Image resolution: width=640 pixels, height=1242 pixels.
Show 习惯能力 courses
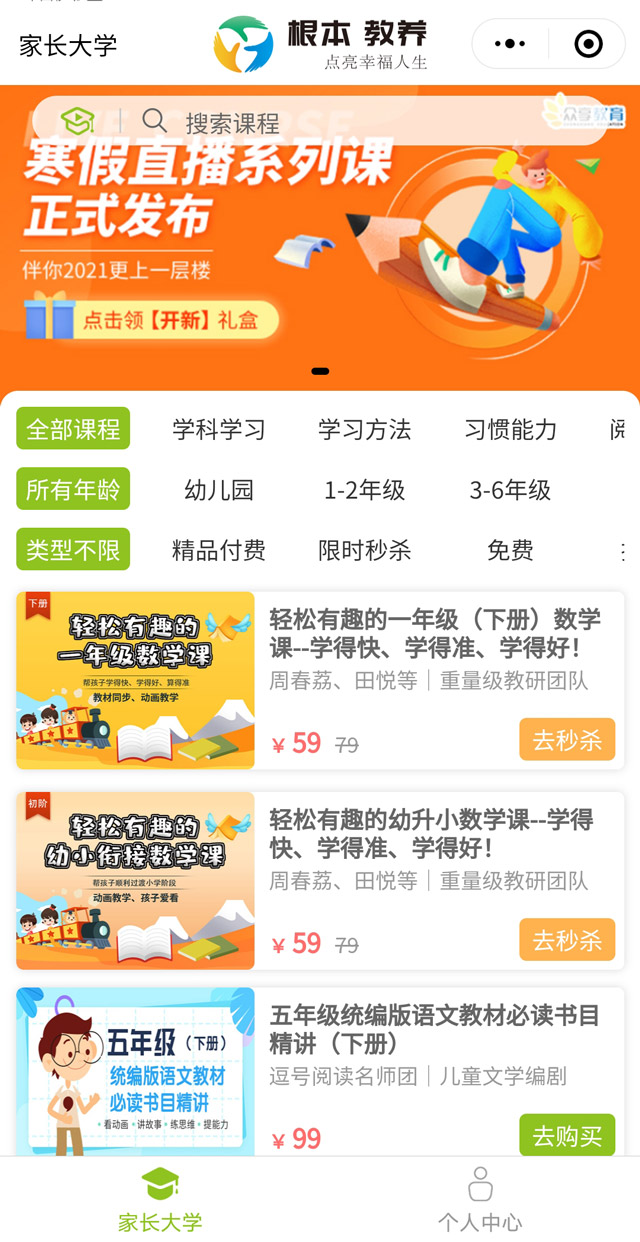point(511,430)
